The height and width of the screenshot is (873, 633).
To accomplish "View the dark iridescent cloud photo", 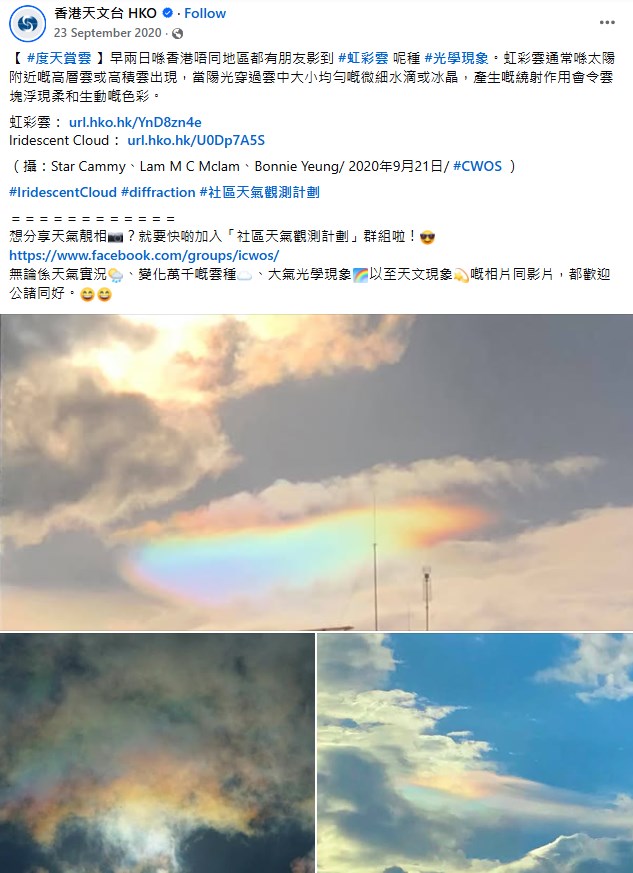I will pyautogui.click(x=157, y=752).
